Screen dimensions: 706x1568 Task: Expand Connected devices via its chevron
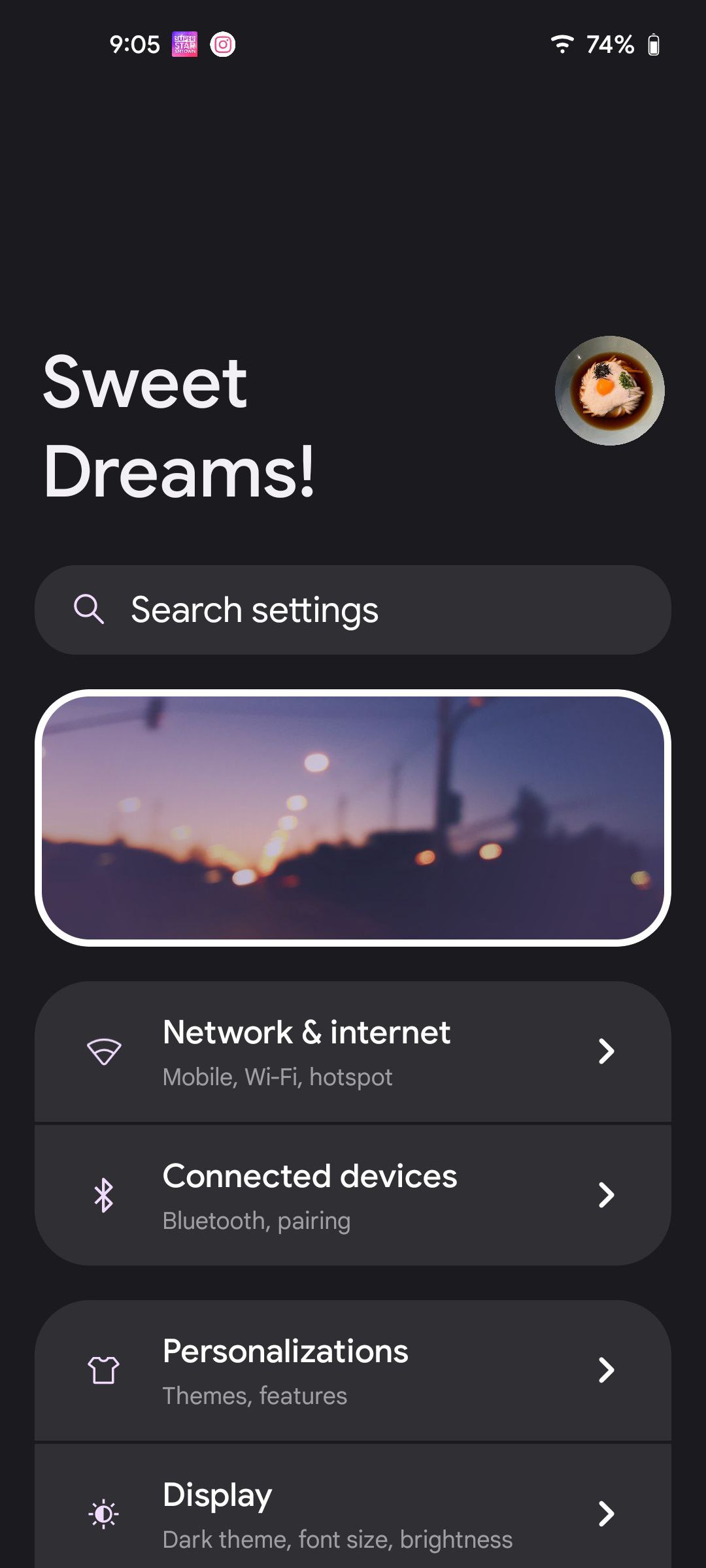point(607,1196)
